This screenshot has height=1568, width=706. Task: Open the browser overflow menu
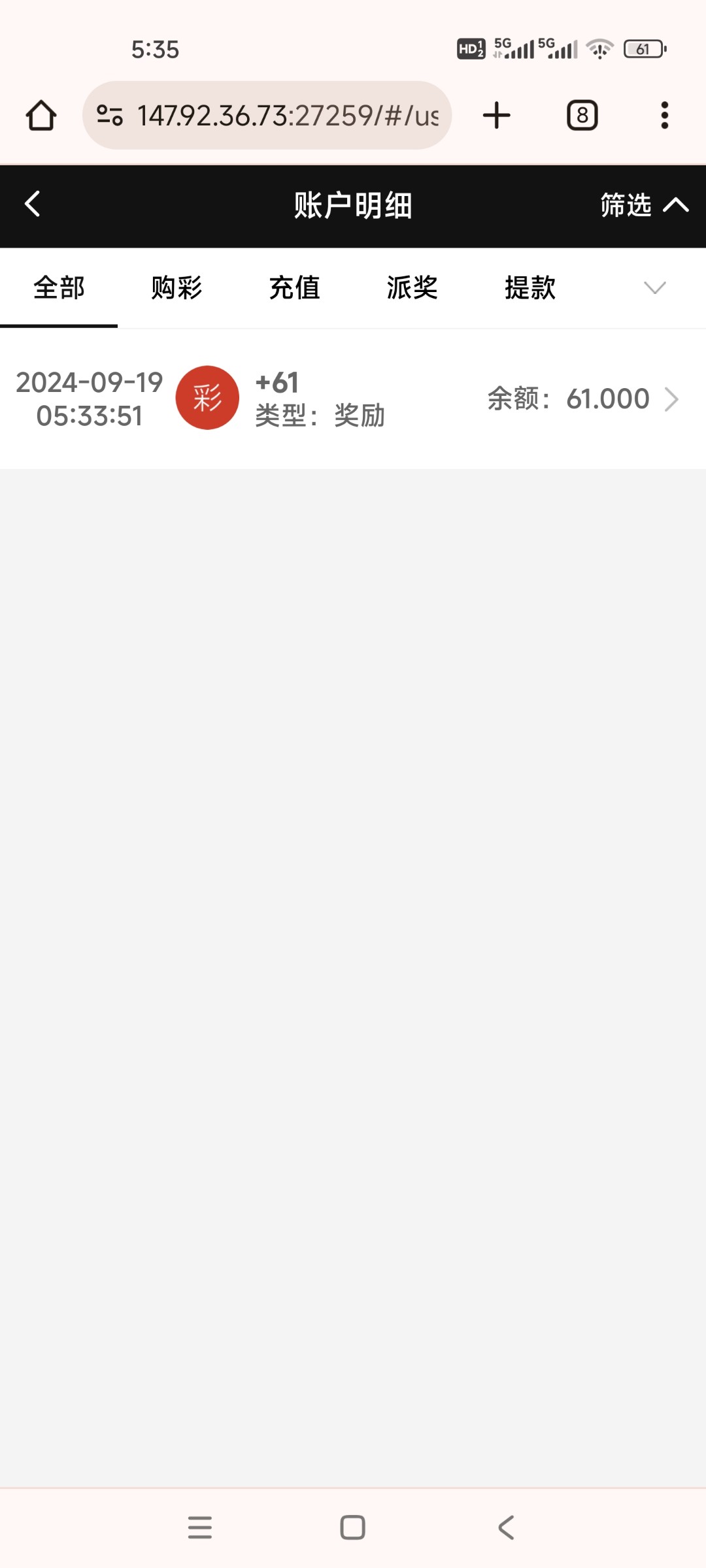pos(665,116)
